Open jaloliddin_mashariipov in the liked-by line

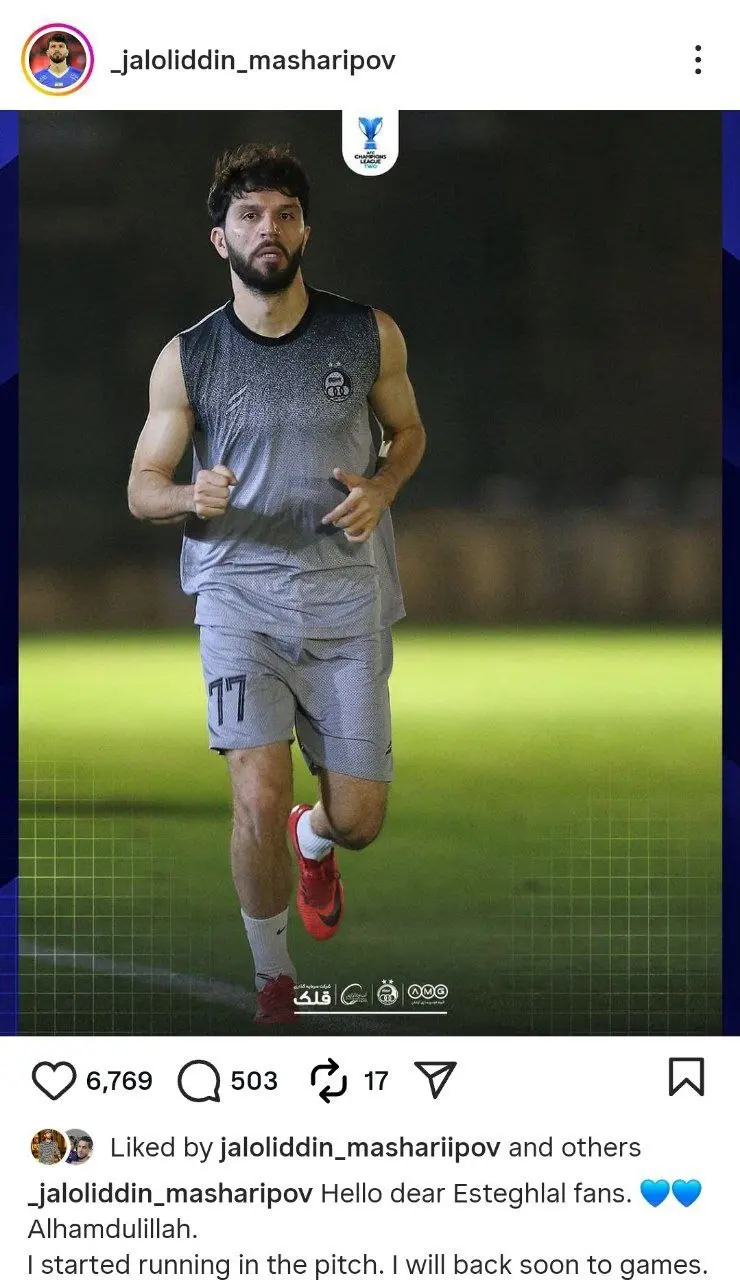359,1147
